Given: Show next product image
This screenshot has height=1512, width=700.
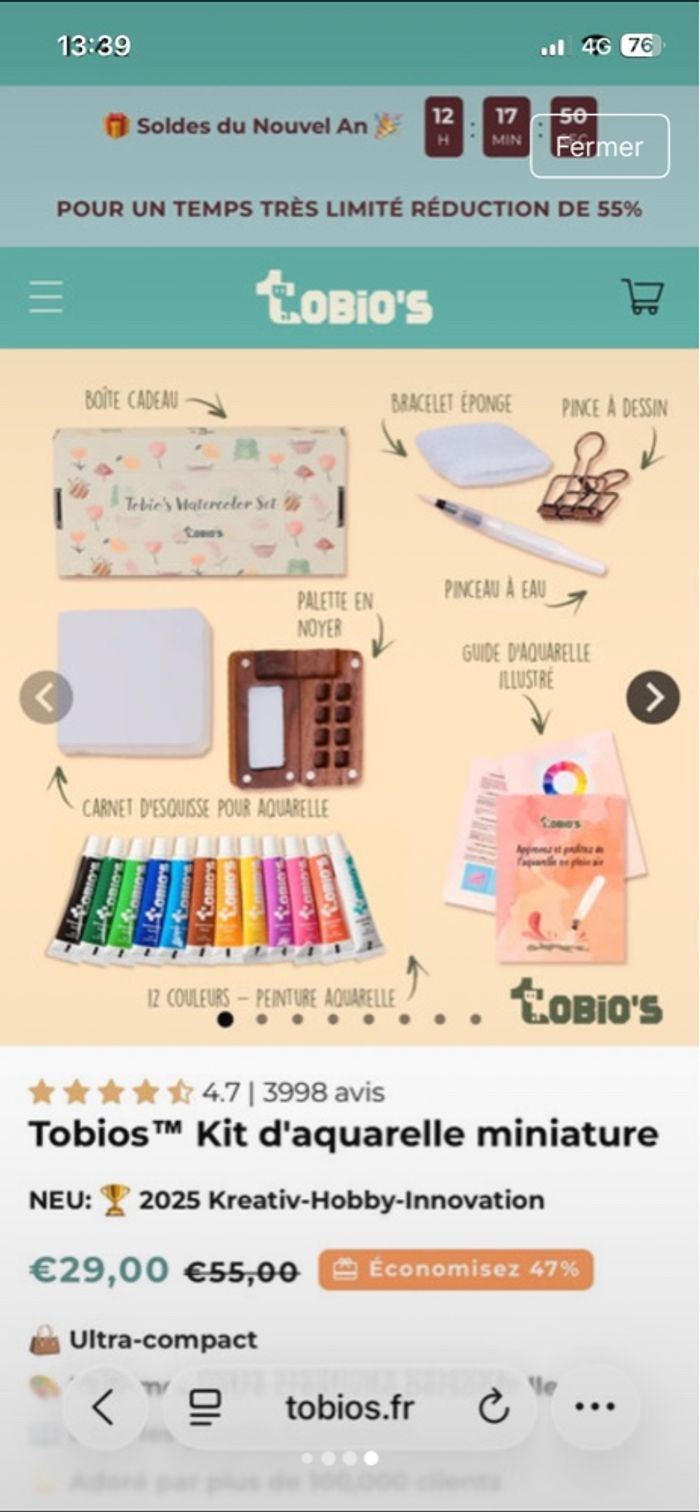Looking at the screenshot, I should click(x=653, y=697).
